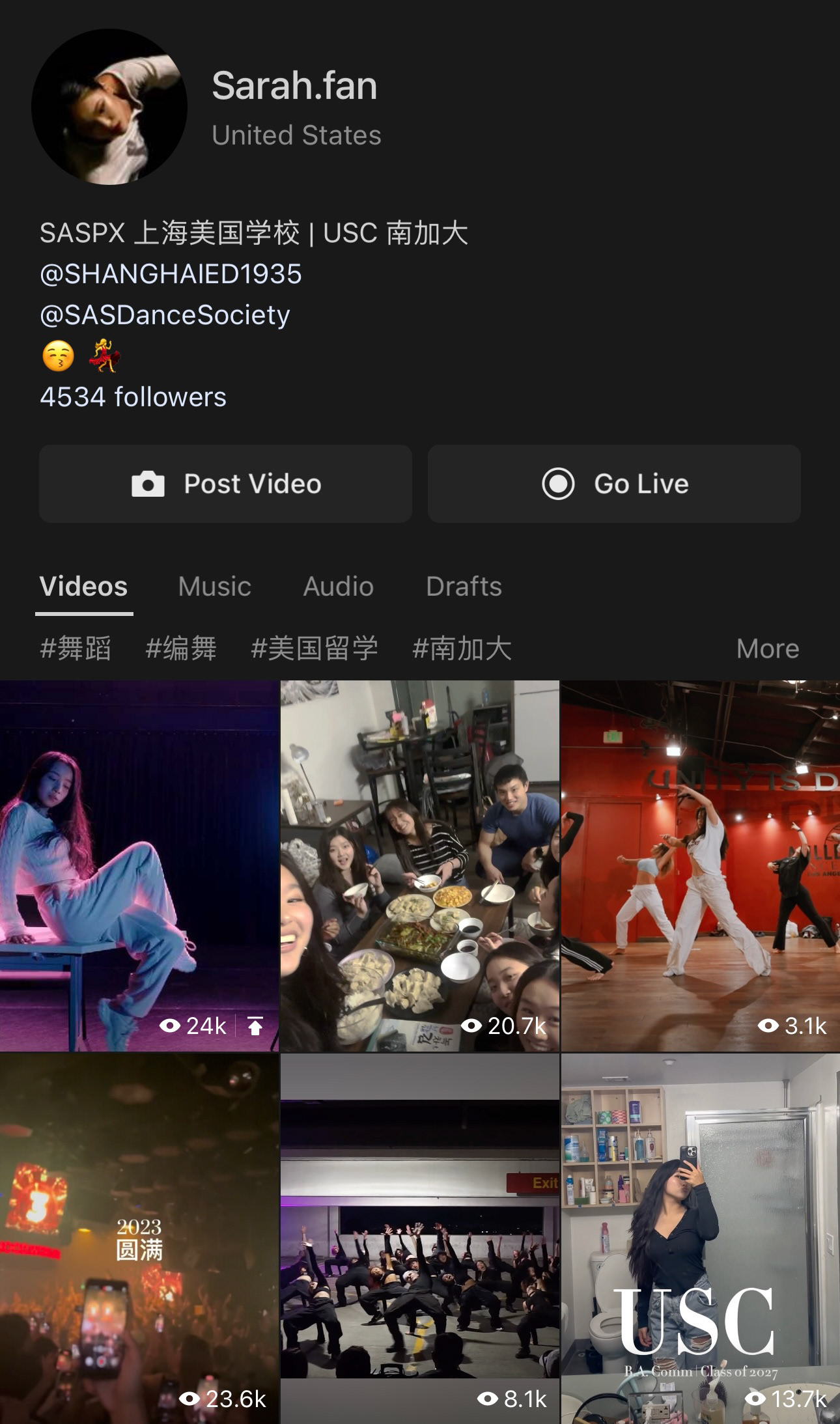Select the #美国留学 hashtag chip
This screenshot has height=1424, width=840.
tap(315, 649)
